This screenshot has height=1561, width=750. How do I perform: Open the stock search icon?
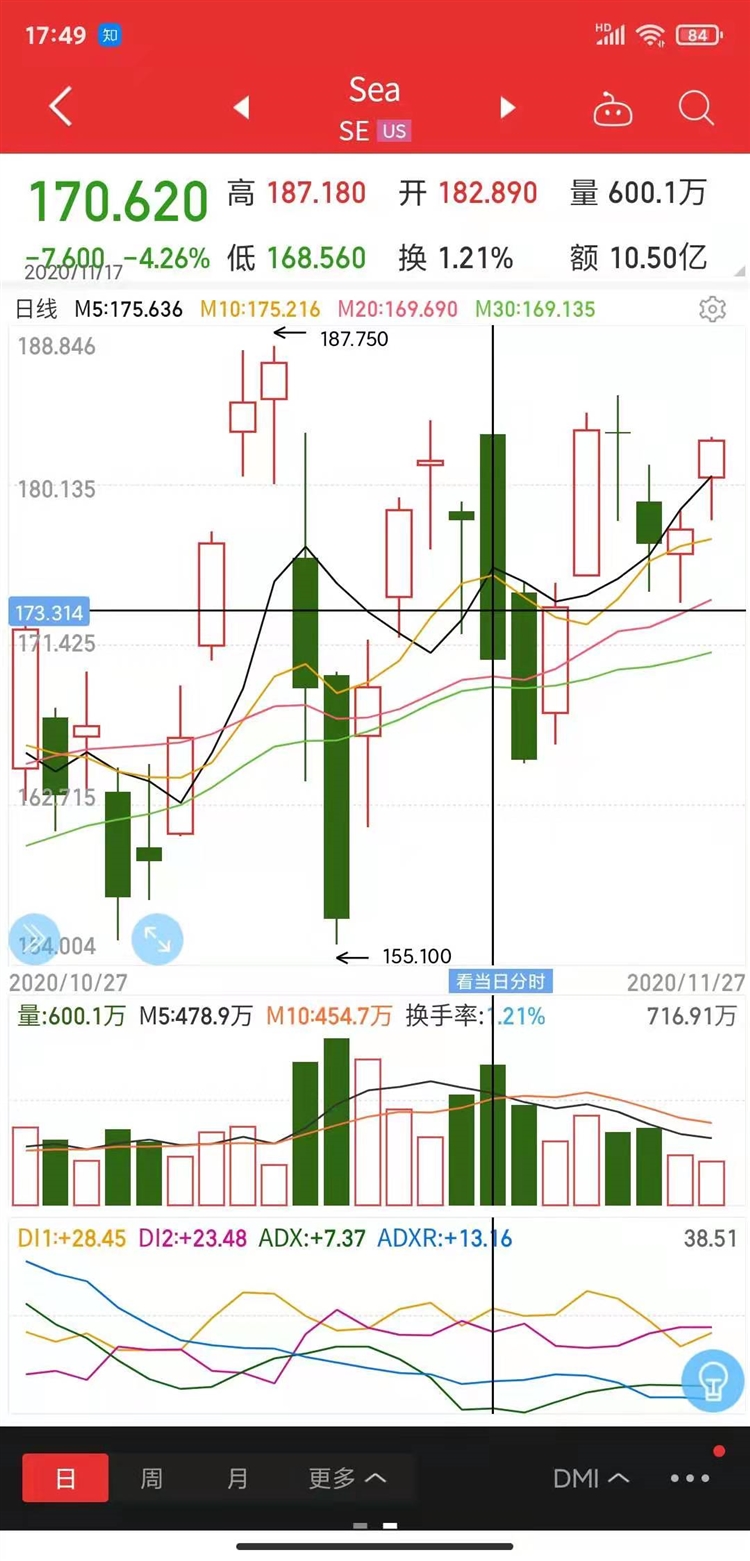pyautogui.click(x=697, y=109)
